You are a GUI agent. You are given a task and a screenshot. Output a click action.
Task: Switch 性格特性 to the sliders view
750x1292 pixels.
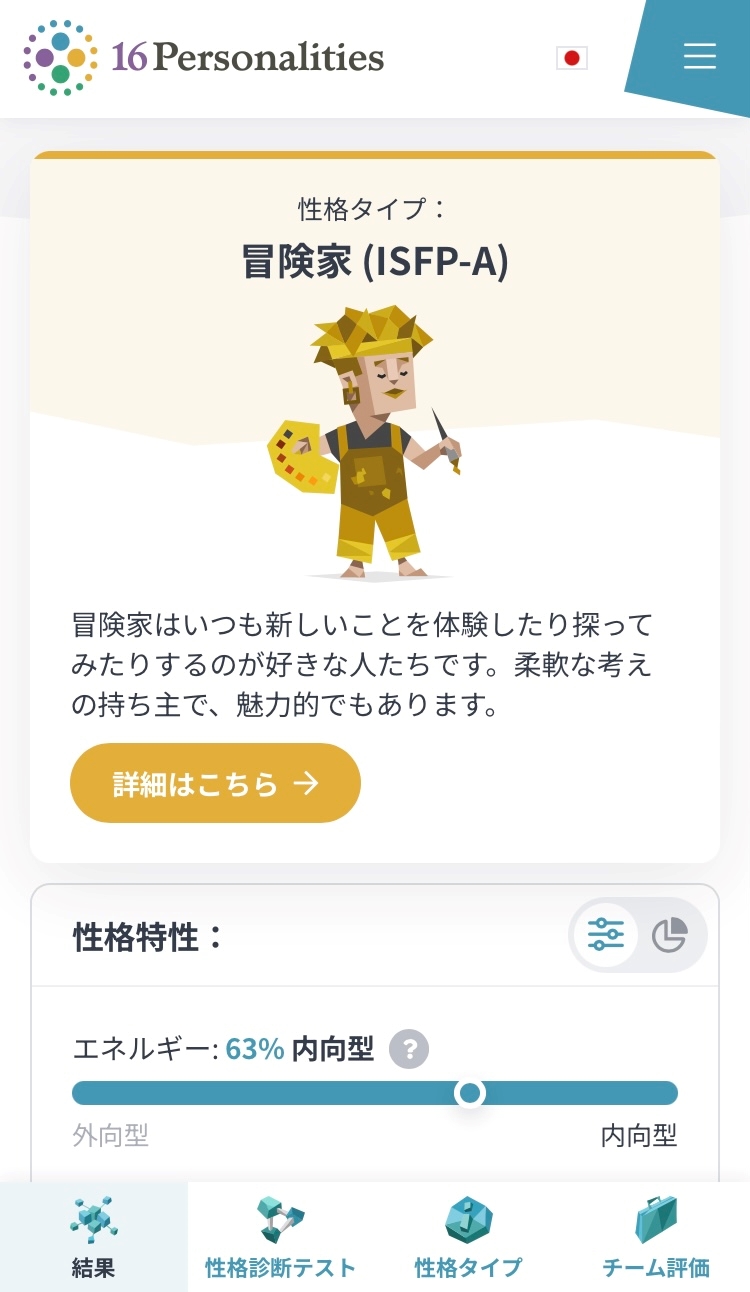[x=606, y=935]
